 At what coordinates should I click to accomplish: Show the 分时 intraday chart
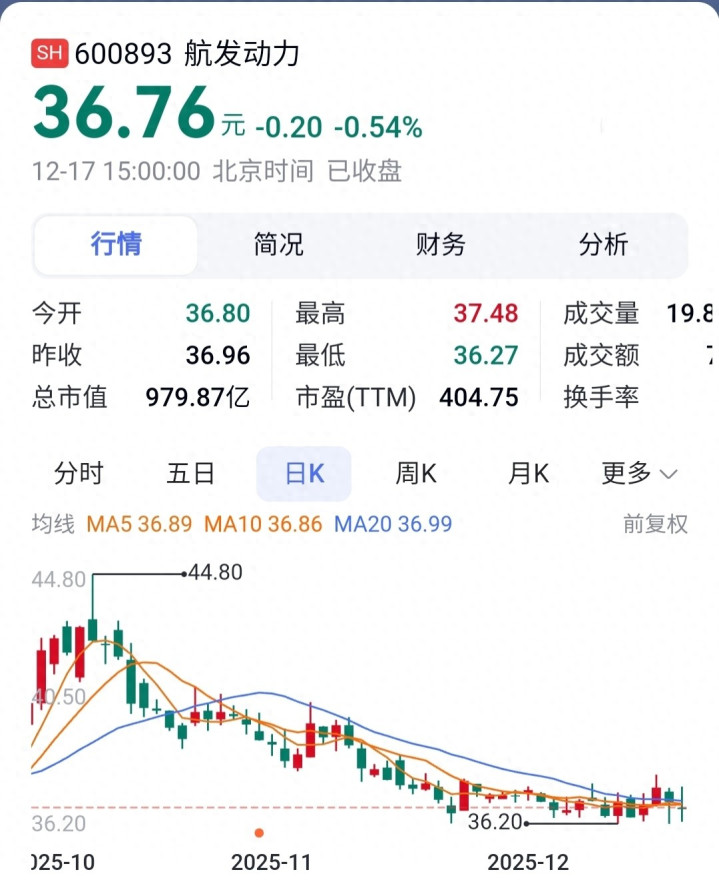click(79, 474)
